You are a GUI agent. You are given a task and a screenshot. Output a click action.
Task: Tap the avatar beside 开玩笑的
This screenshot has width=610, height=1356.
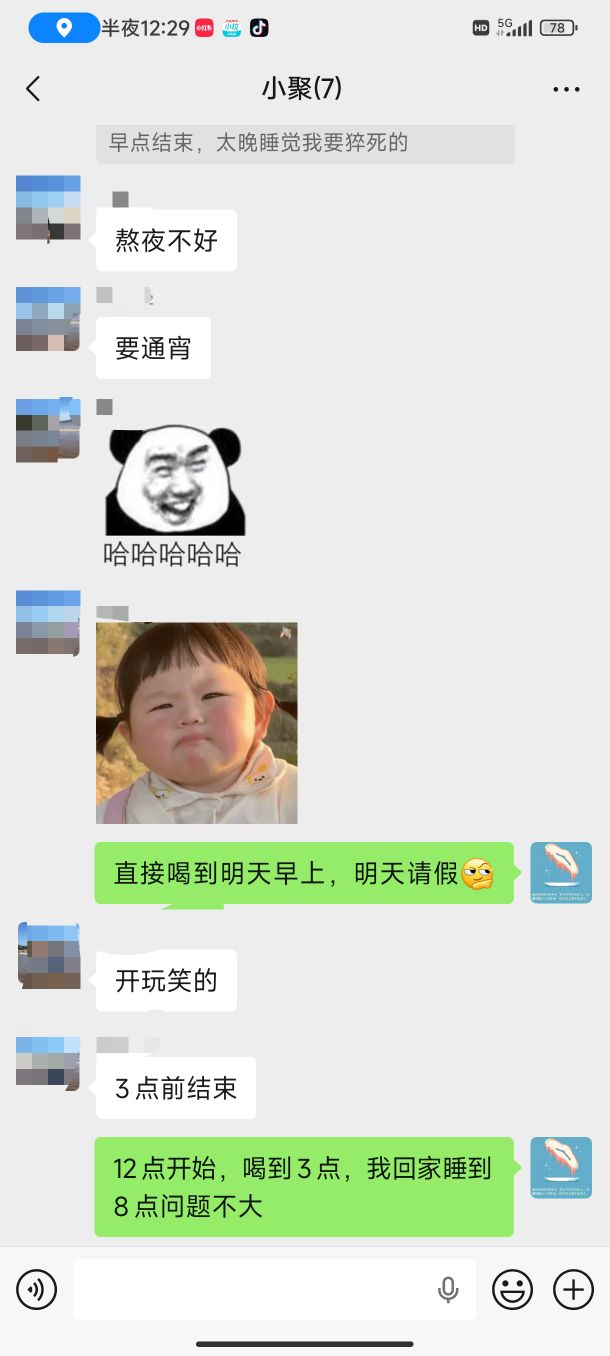tap(48, 956)
